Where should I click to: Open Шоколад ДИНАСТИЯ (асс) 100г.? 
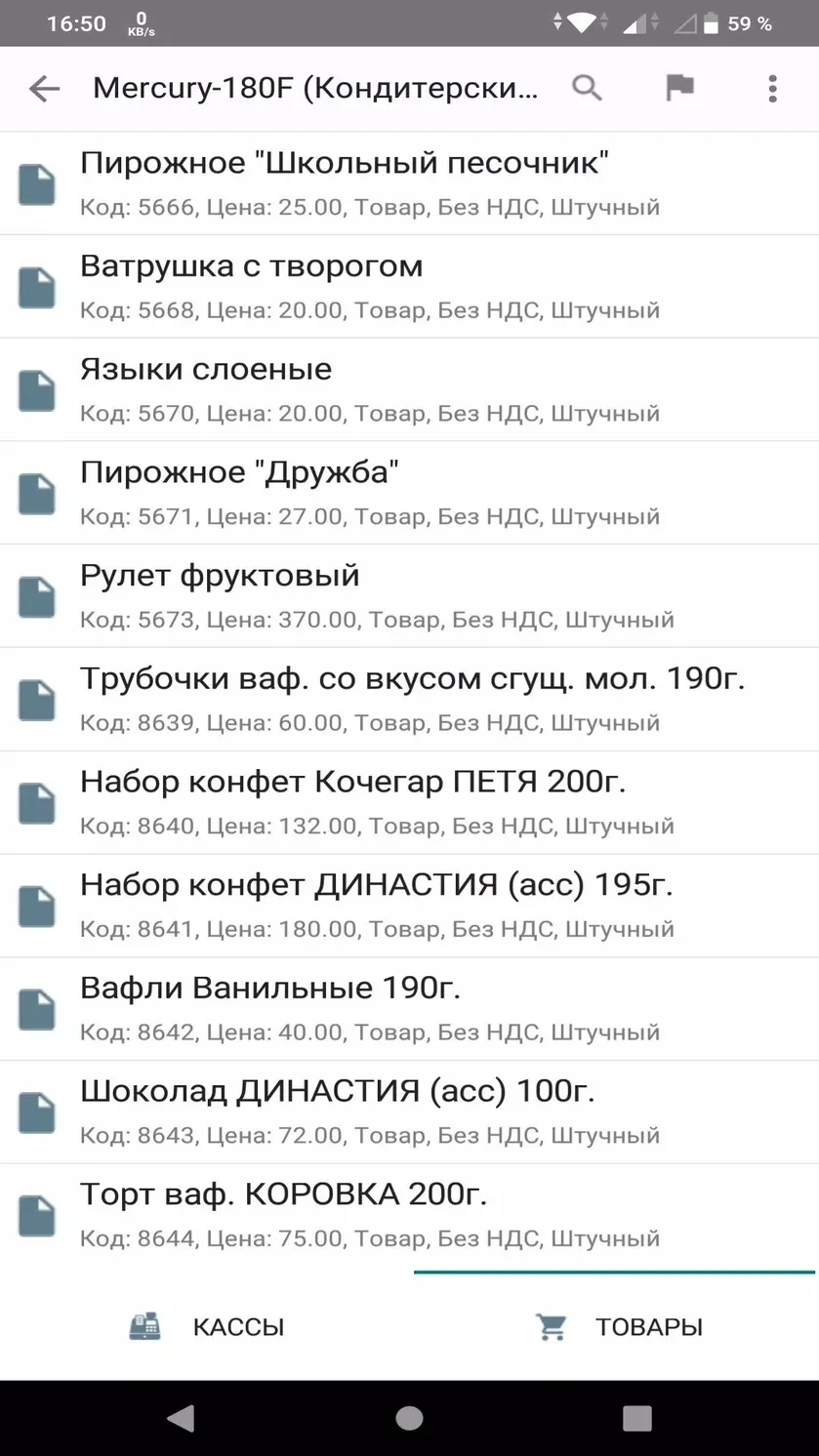409,1112
